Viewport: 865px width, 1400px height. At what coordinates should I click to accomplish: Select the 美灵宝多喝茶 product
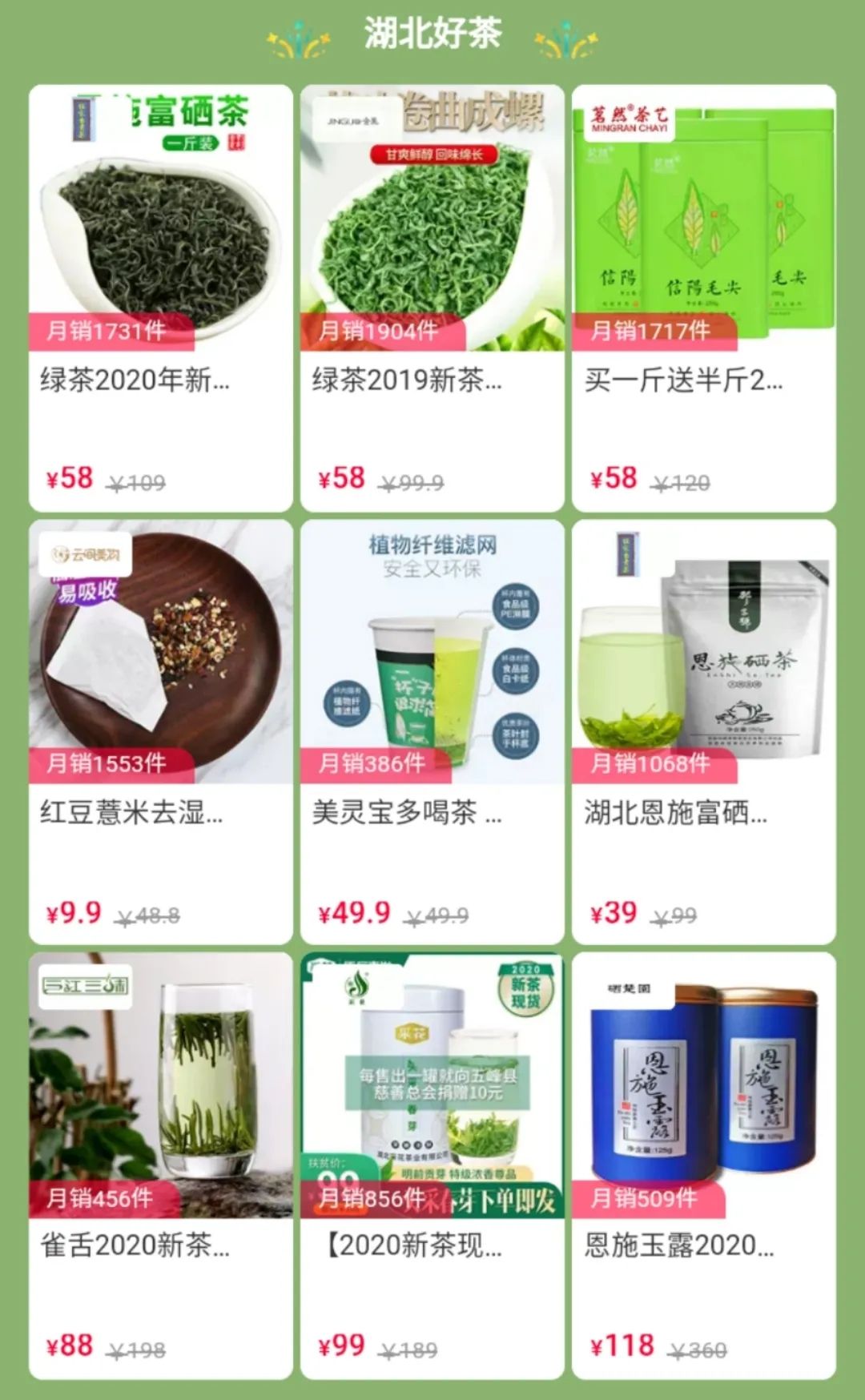point(432,732)
